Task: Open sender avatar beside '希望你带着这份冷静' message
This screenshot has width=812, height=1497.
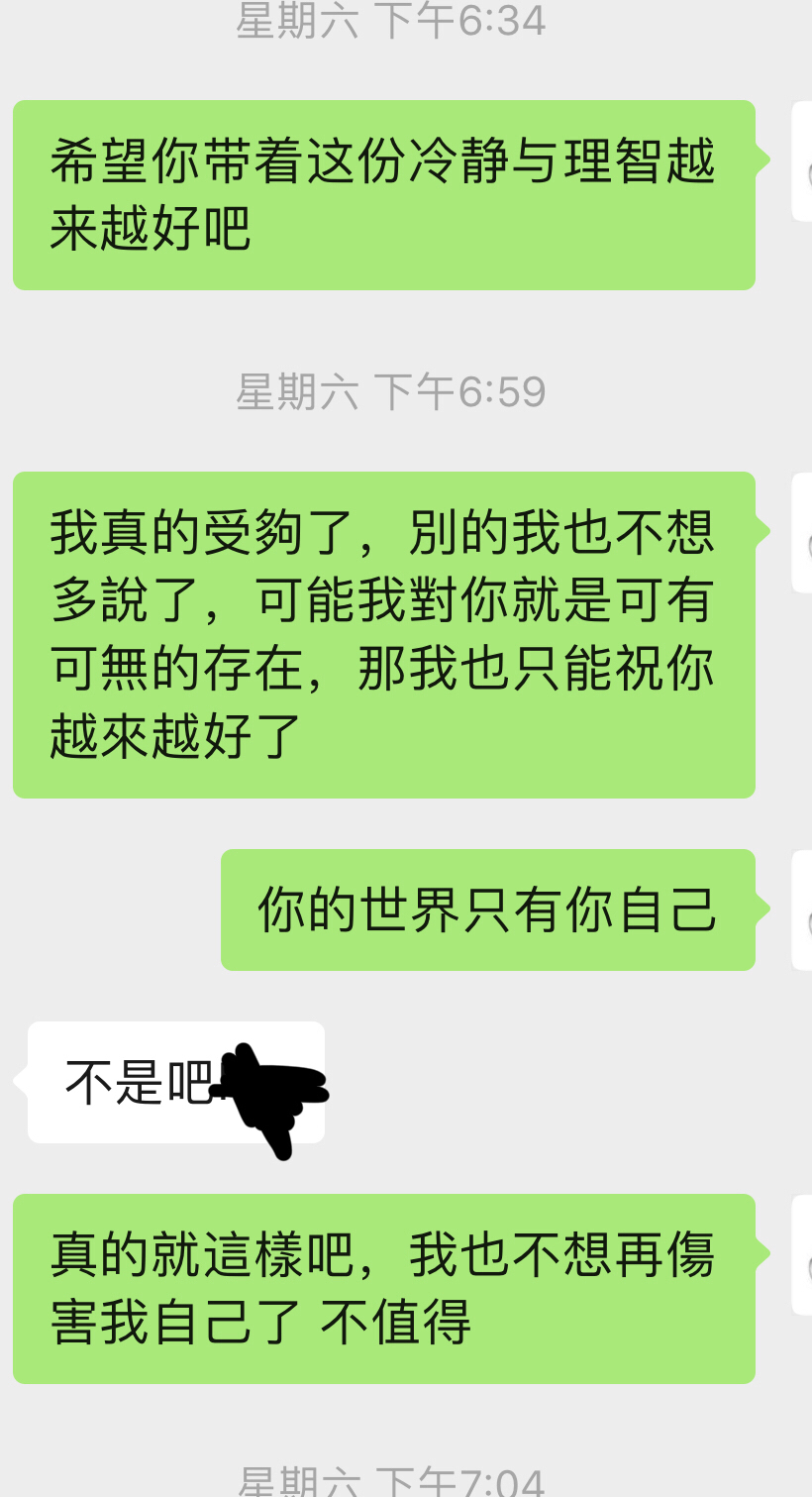Action: [802, 160]
